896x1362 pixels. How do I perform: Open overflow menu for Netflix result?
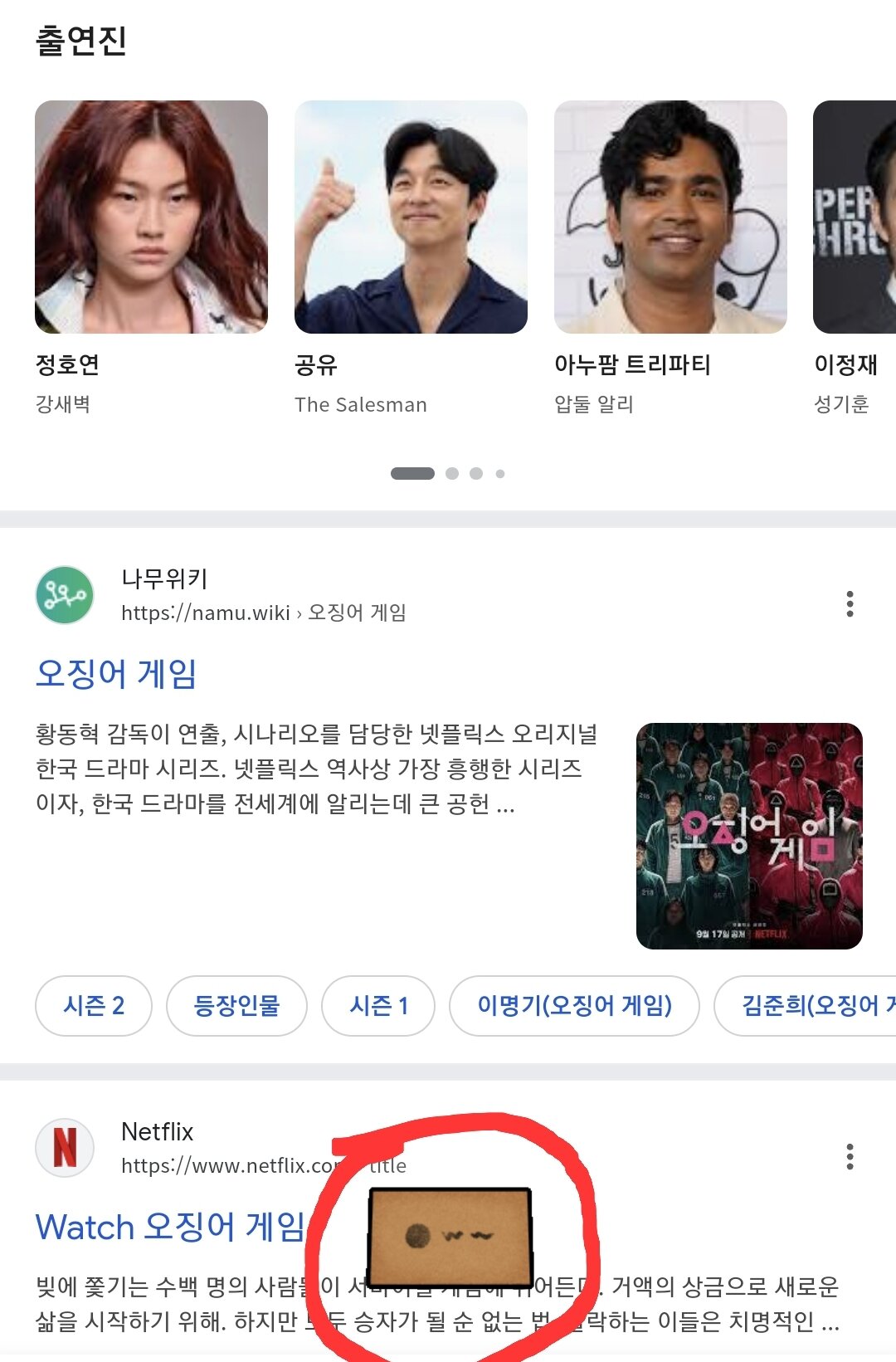pos(850,1157)
